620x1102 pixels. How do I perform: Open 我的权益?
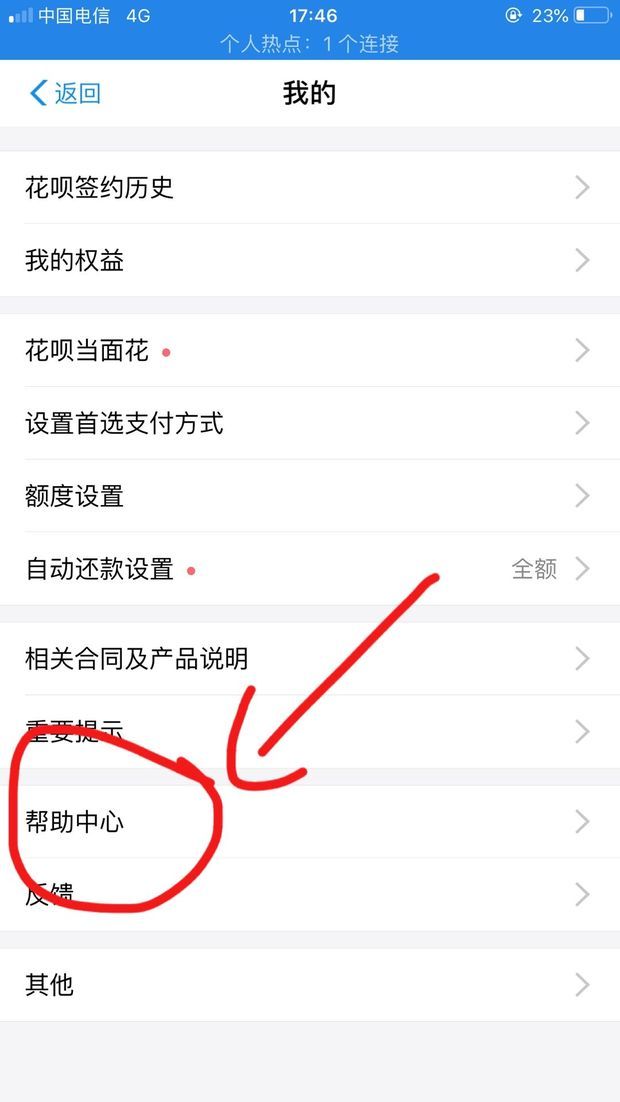310,261
